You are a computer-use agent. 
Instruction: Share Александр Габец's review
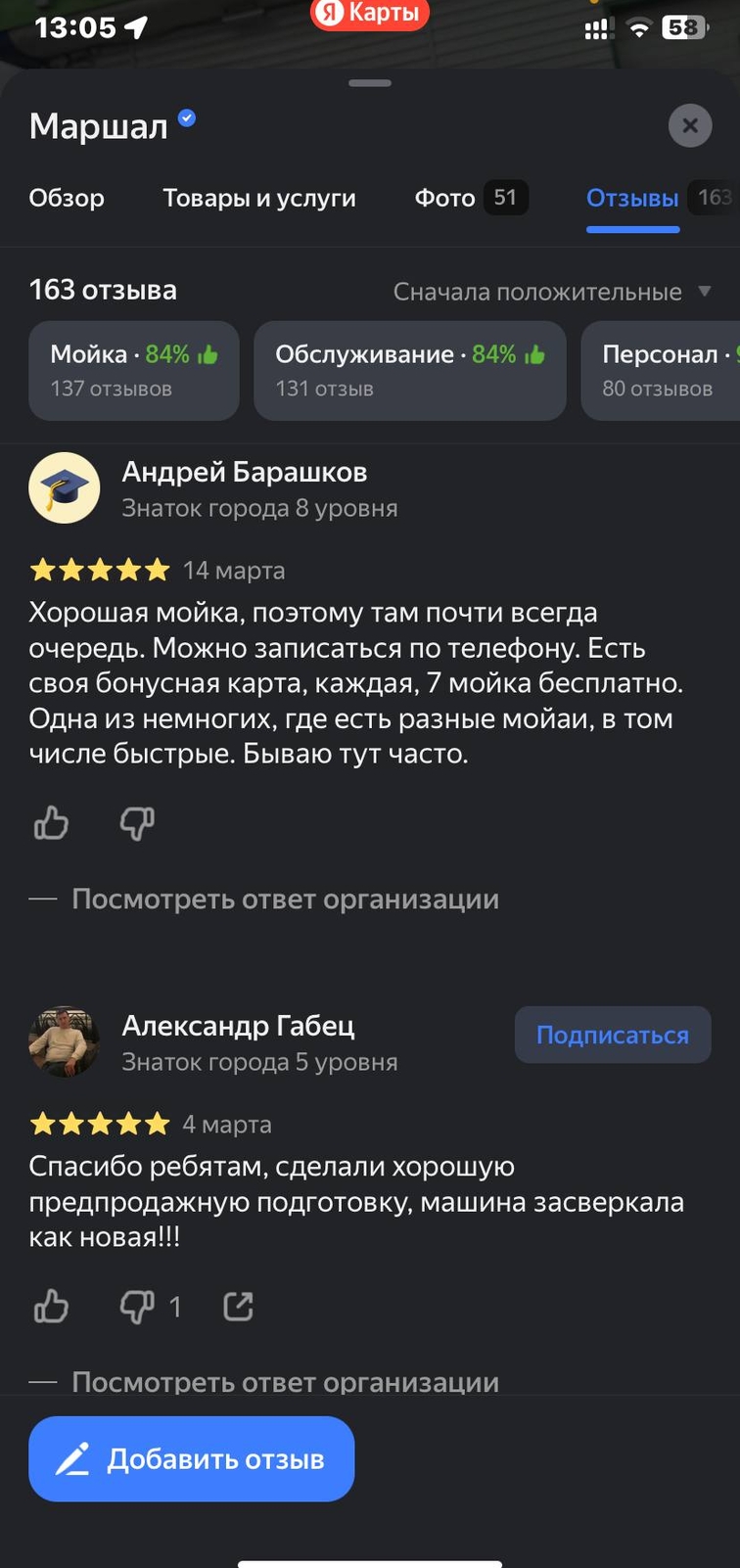click(x=238, y=1307)
